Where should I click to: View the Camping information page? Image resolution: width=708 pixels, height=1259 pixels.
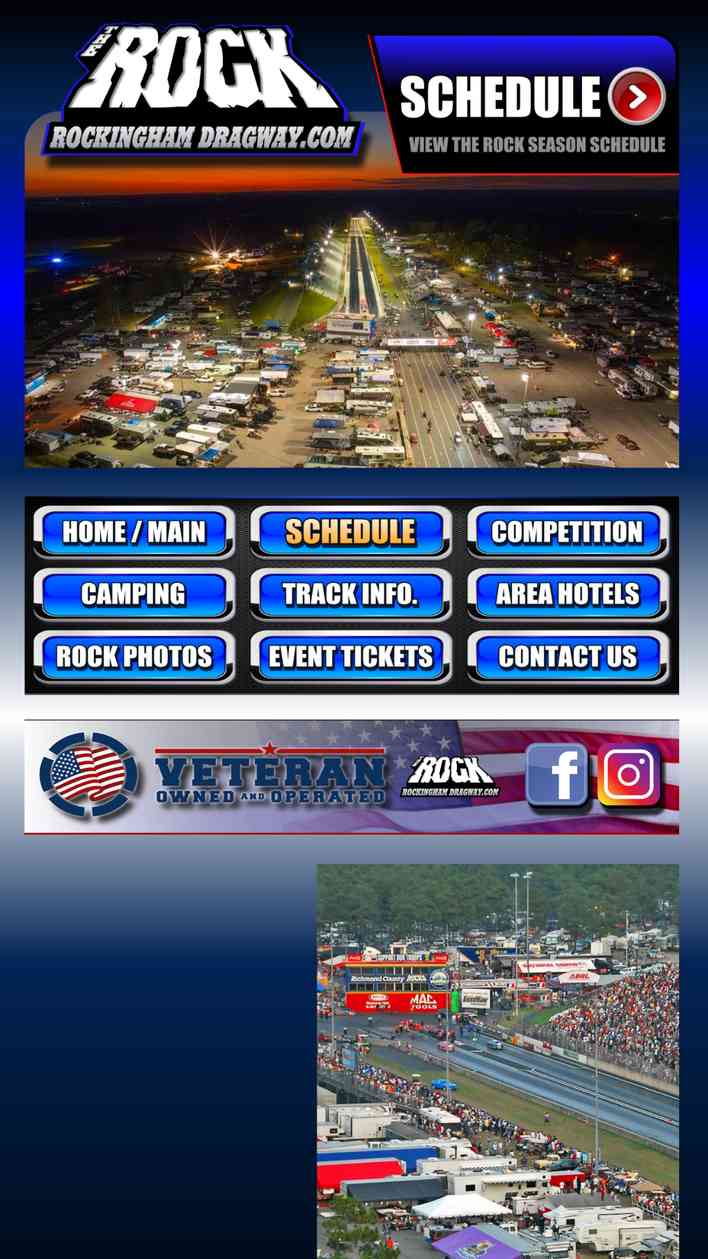[134, 594]
